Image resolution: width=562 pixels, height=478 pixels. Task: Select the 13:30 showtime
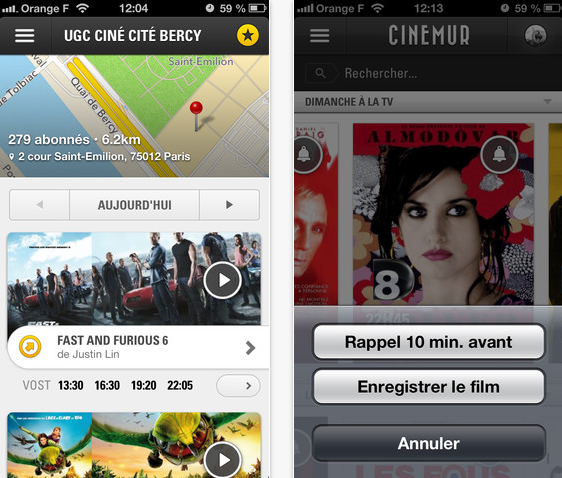click(x=71, y=386)
